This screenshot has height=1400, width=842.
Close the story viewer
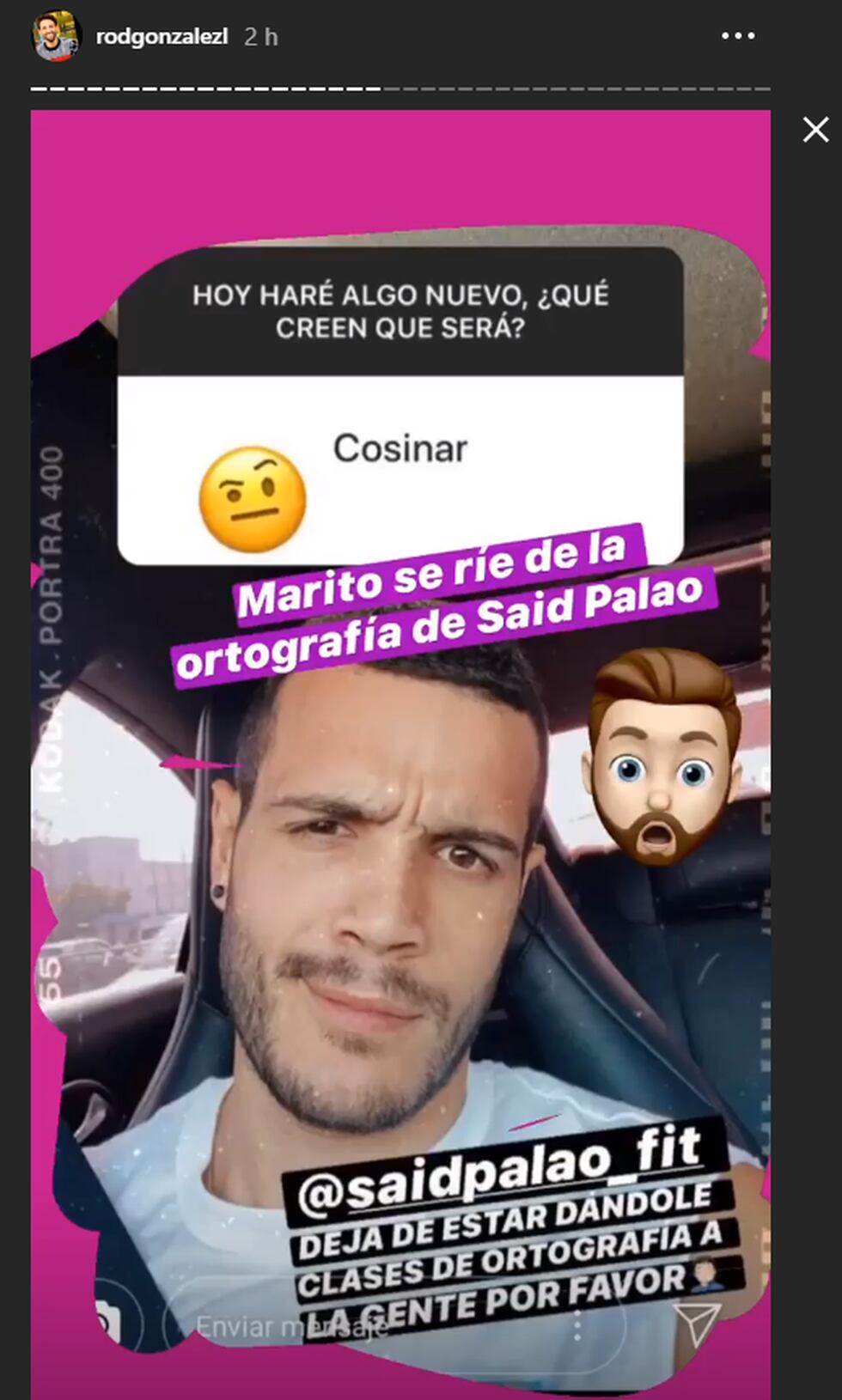pyautogui.click(x=815, y=130)
